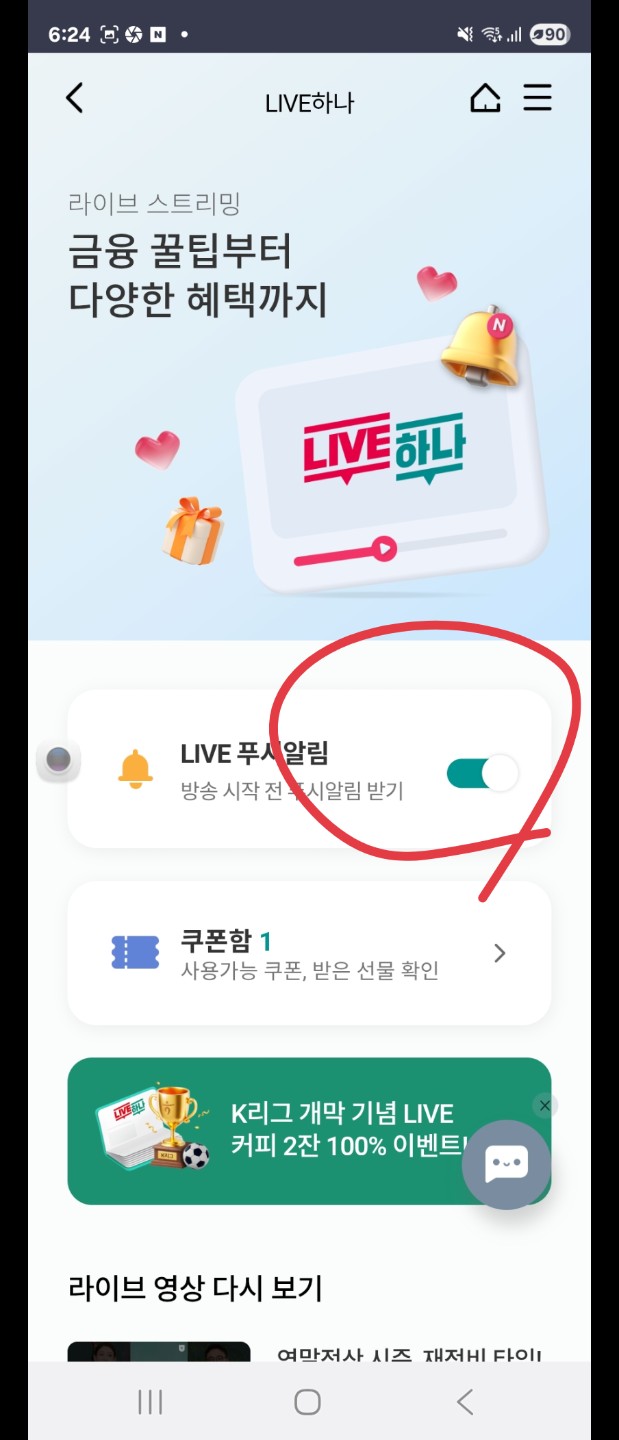Turn off the LIVE 푸시알림 switch
Viewport: 619px width, 1440px height.
click(483, 773)
